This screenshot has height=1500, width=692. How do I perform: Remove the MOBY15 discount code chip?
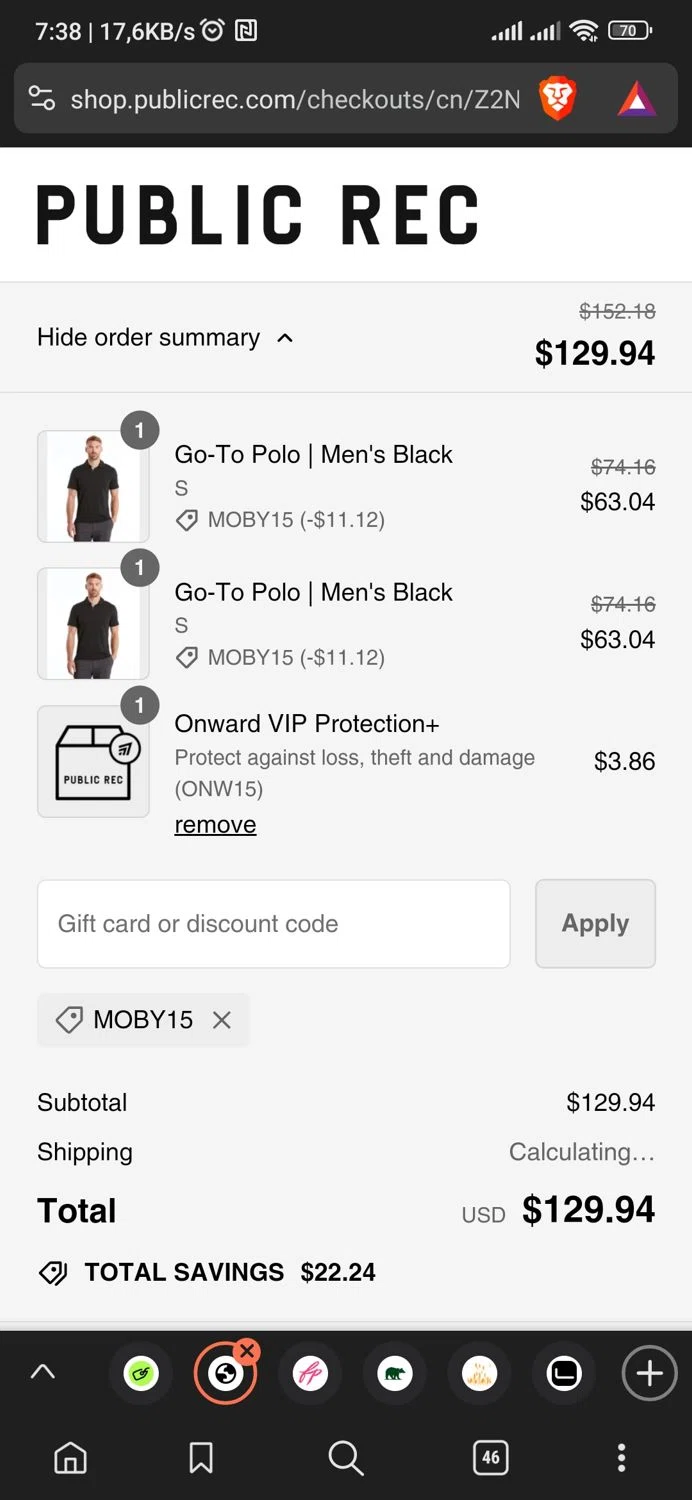[x=222, y=1020]
